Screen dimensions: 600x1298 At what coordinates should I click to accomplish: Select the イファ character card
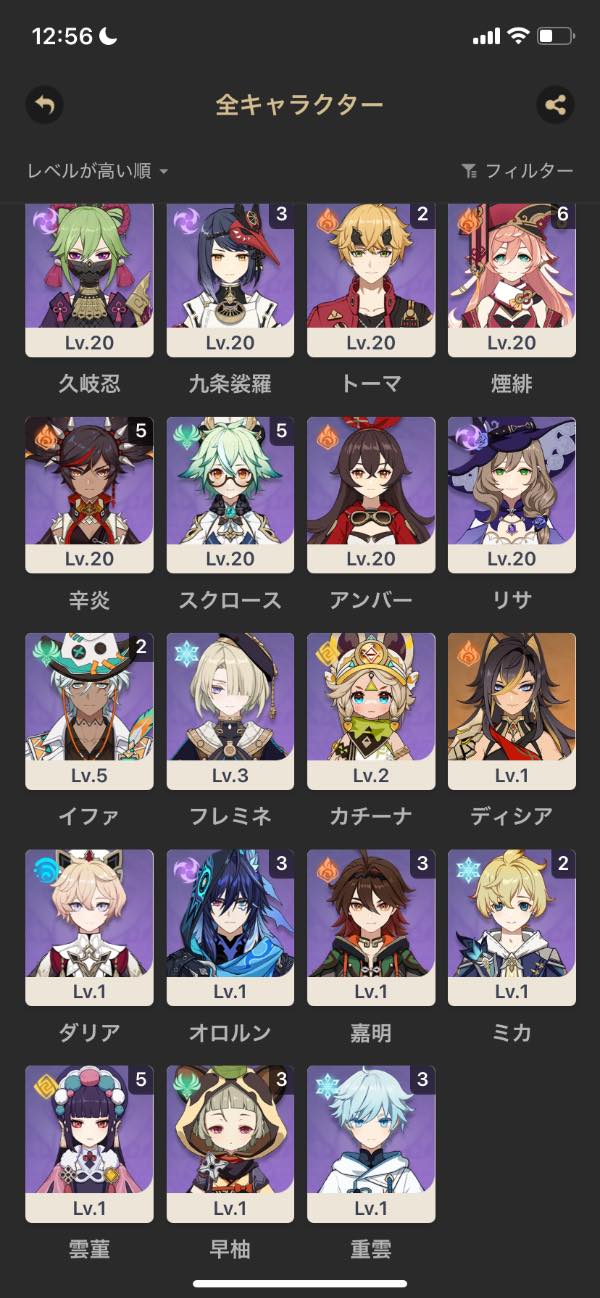[x=89, y=711]
